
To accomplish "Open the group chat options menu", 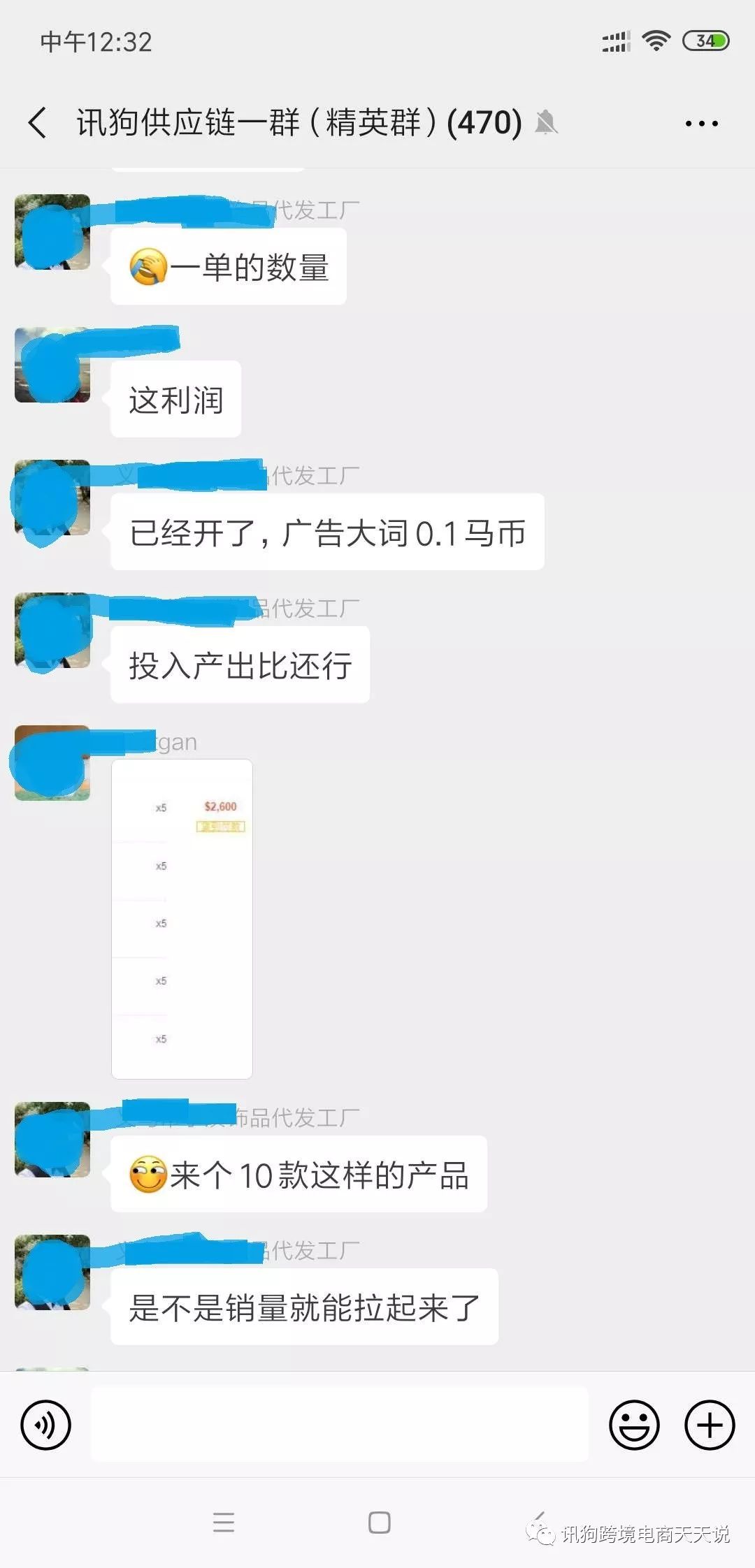I will click(701, 124).
